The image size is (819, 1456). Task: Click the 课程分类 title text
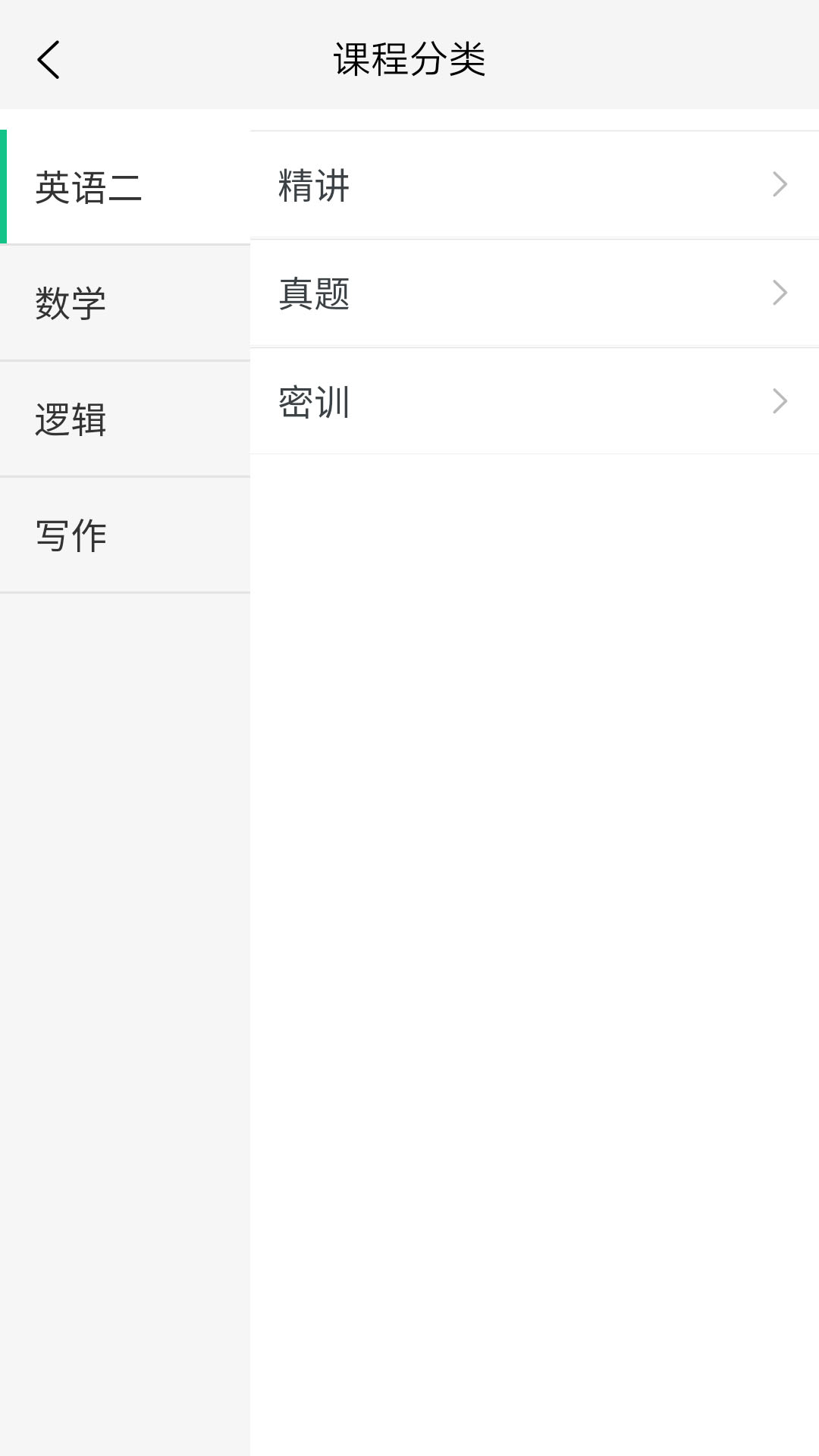409,59
